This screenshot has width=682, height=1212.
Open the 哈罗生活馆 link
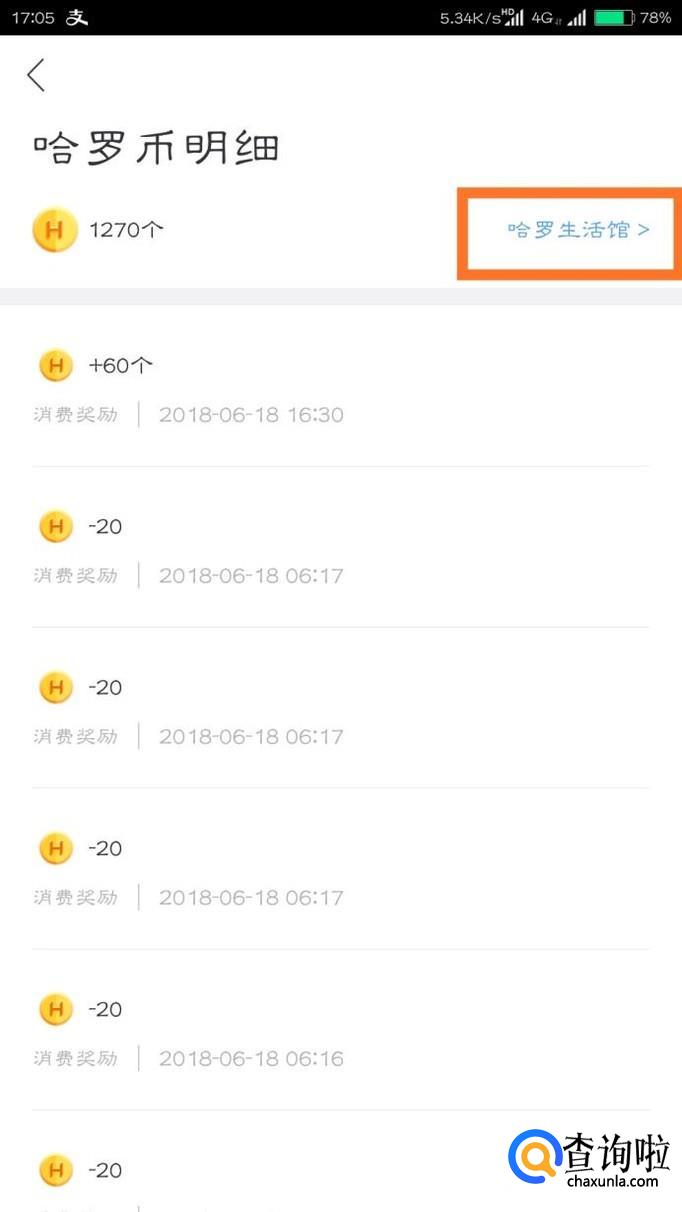578,230
